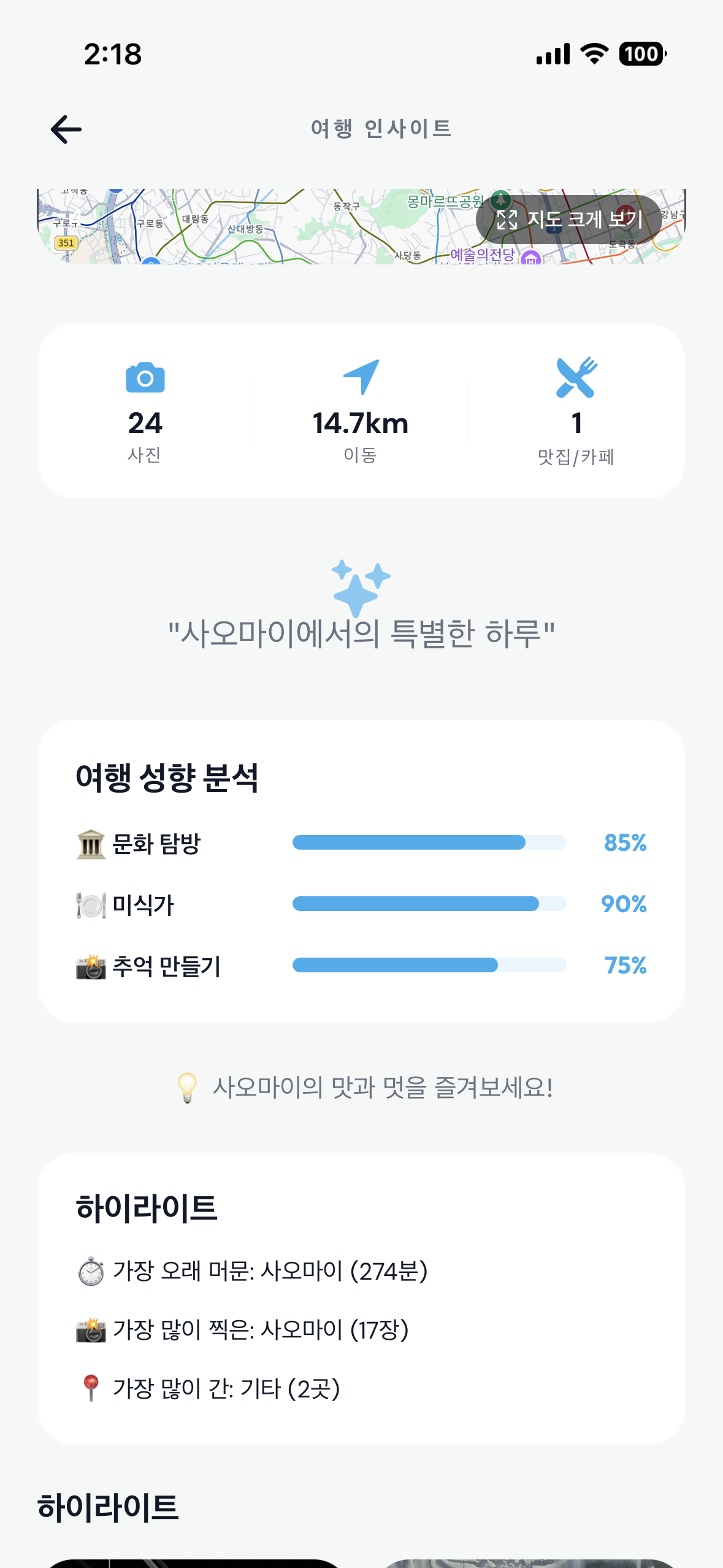Select the plate icon beside 미식가
Screen dimensions: 723x1568
click(x=91, y=904)
